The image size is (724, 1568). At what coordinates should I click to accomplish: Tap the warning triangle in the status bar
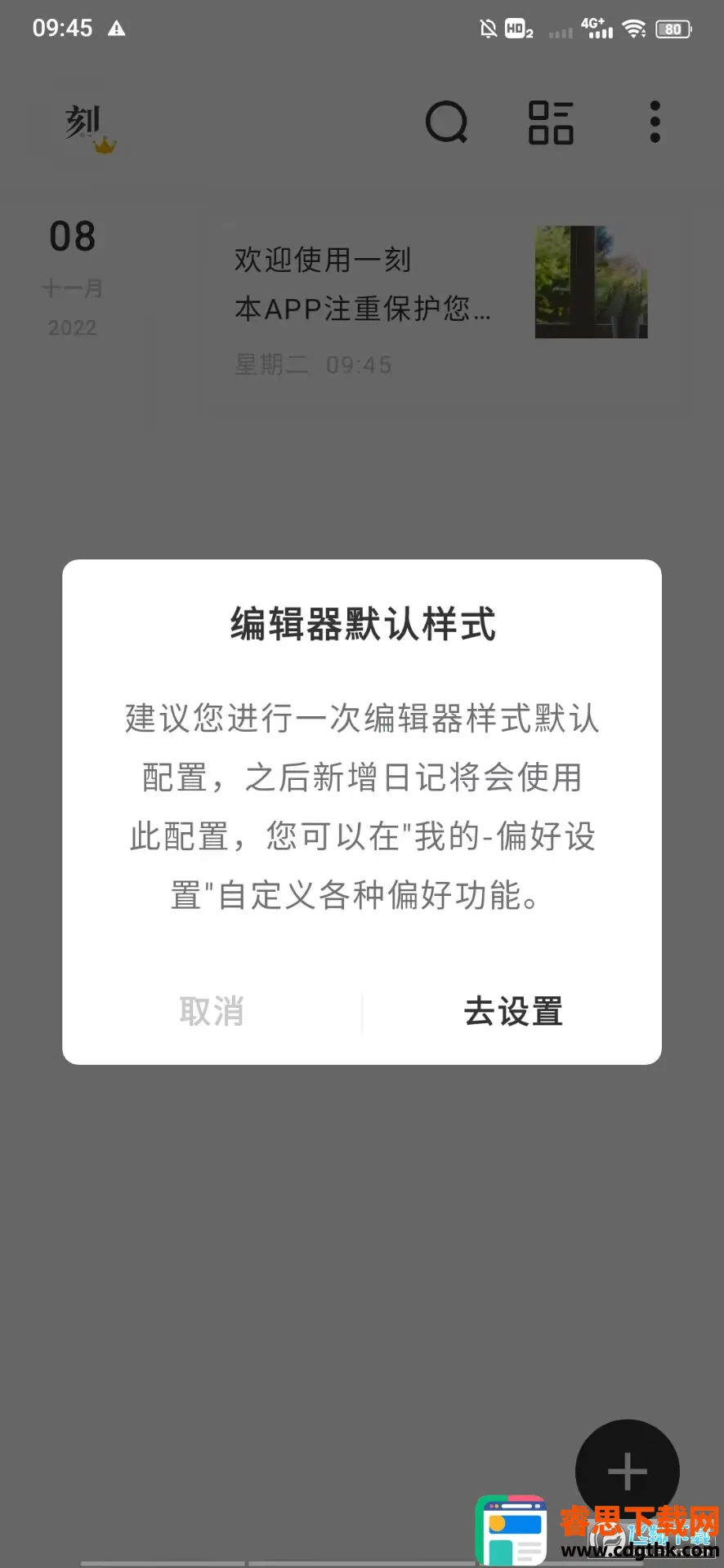point(118,28)
